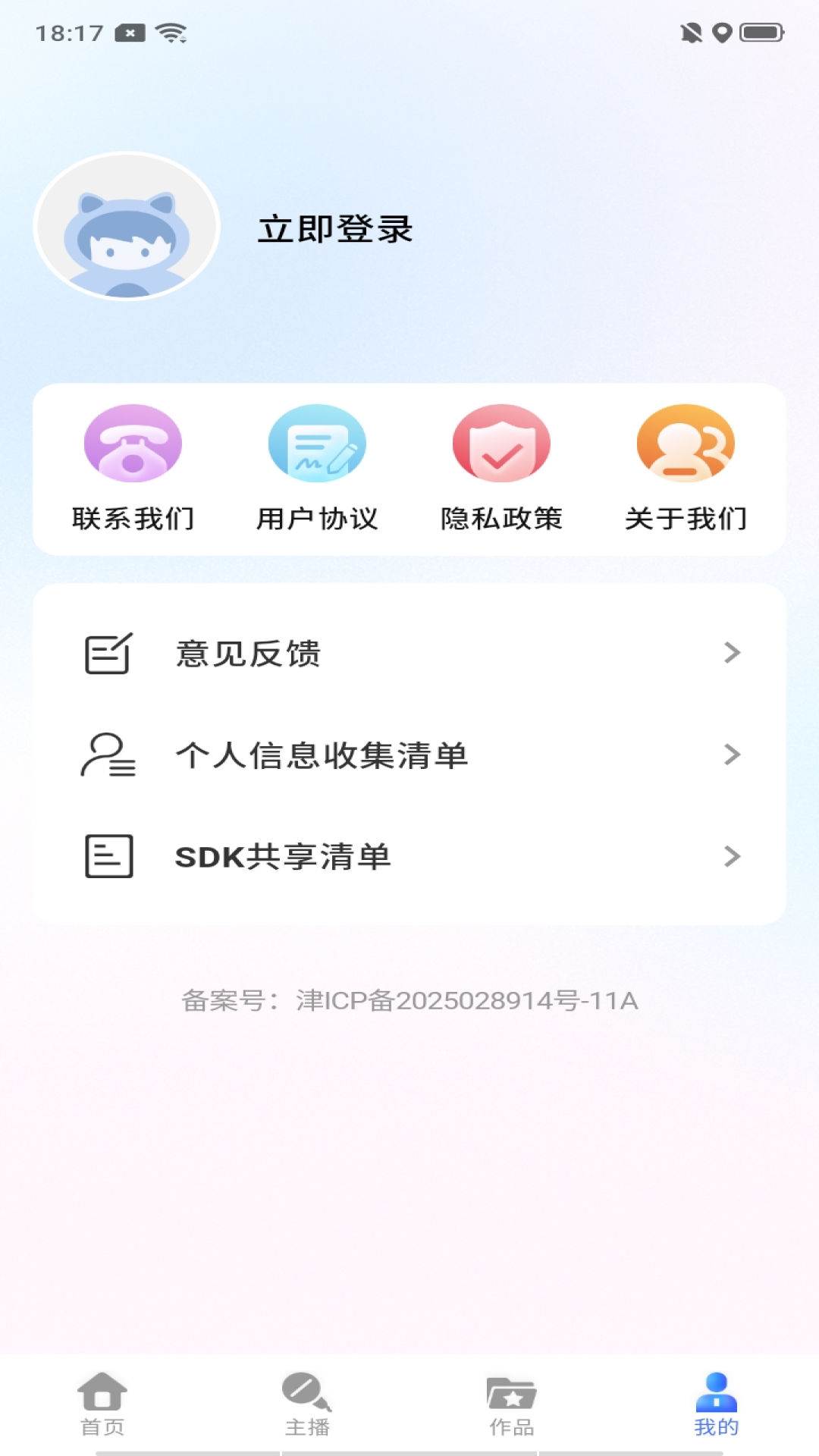This screenshot has height=1456, width=819.
Task: Tap 立即登录 to log in
Action: click(x=334, y=230)
